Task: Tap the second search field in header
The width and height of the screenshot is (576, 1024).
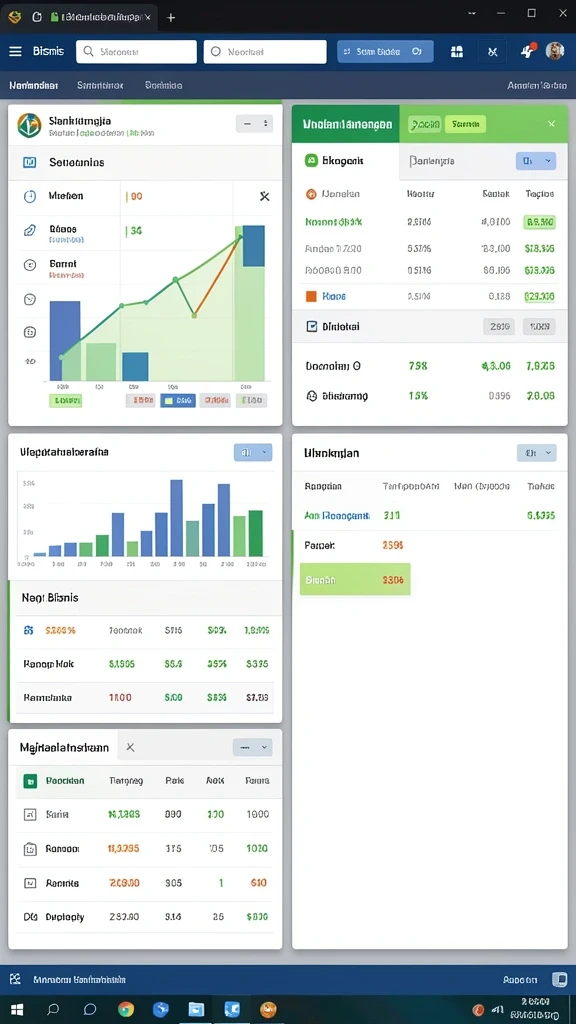Action: click(265, 52)
